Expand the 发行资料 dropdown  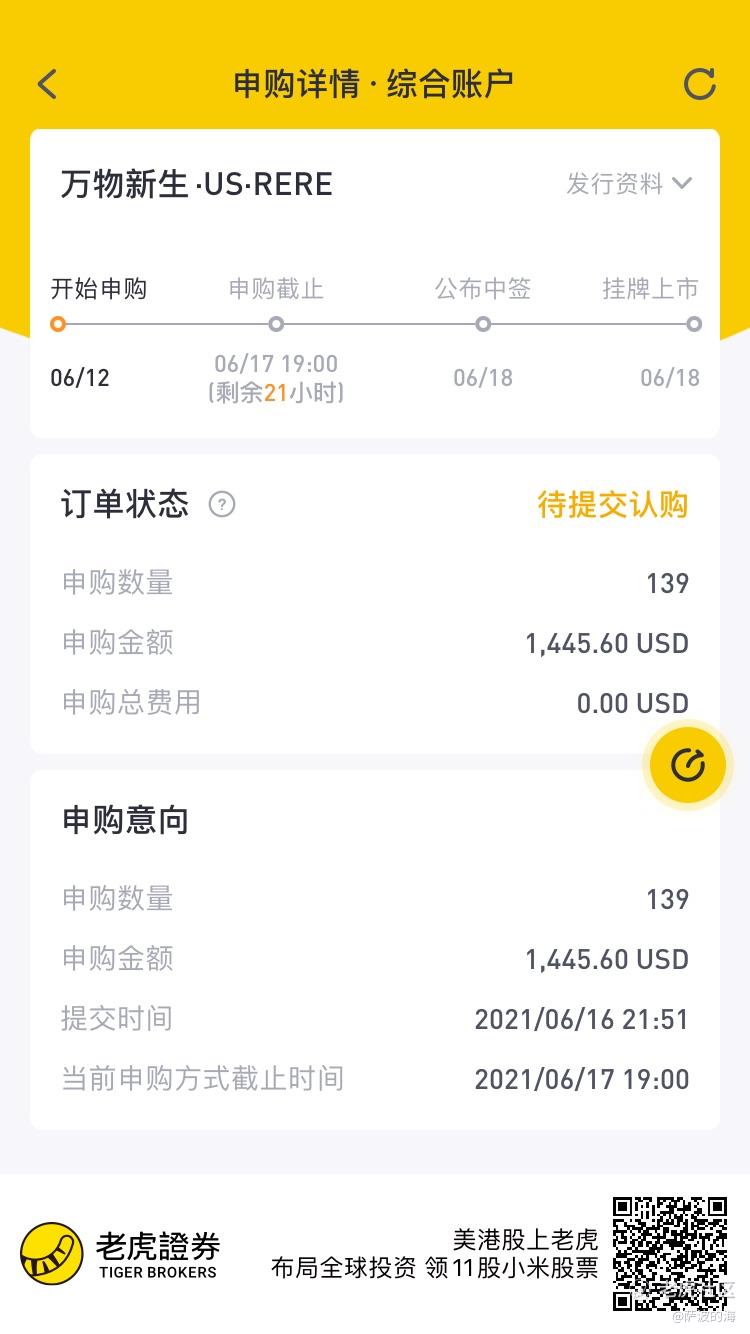click(x=629, y=184)
